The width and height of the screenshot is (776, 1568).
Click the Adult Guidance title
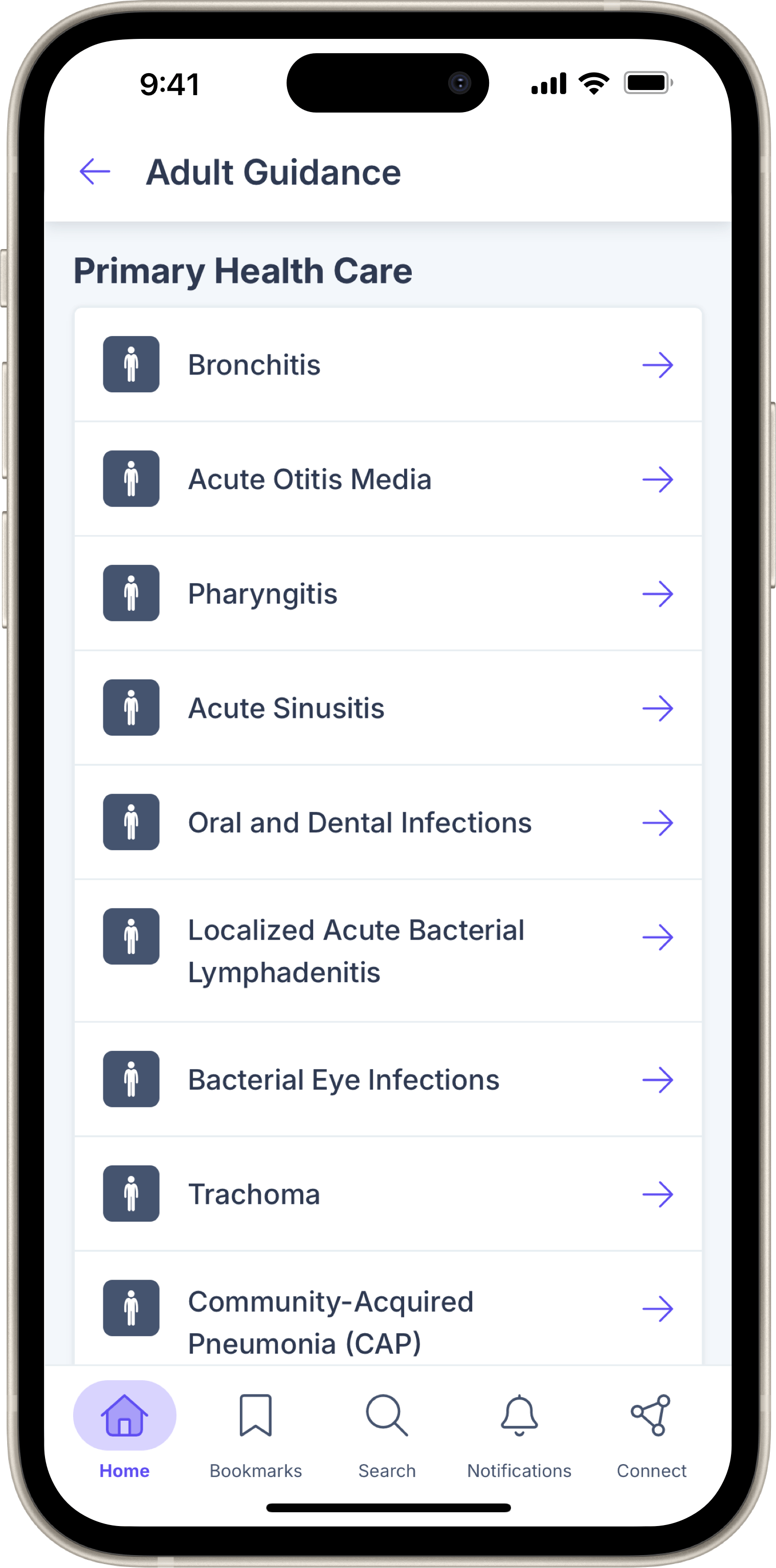(x=275, y=172)
